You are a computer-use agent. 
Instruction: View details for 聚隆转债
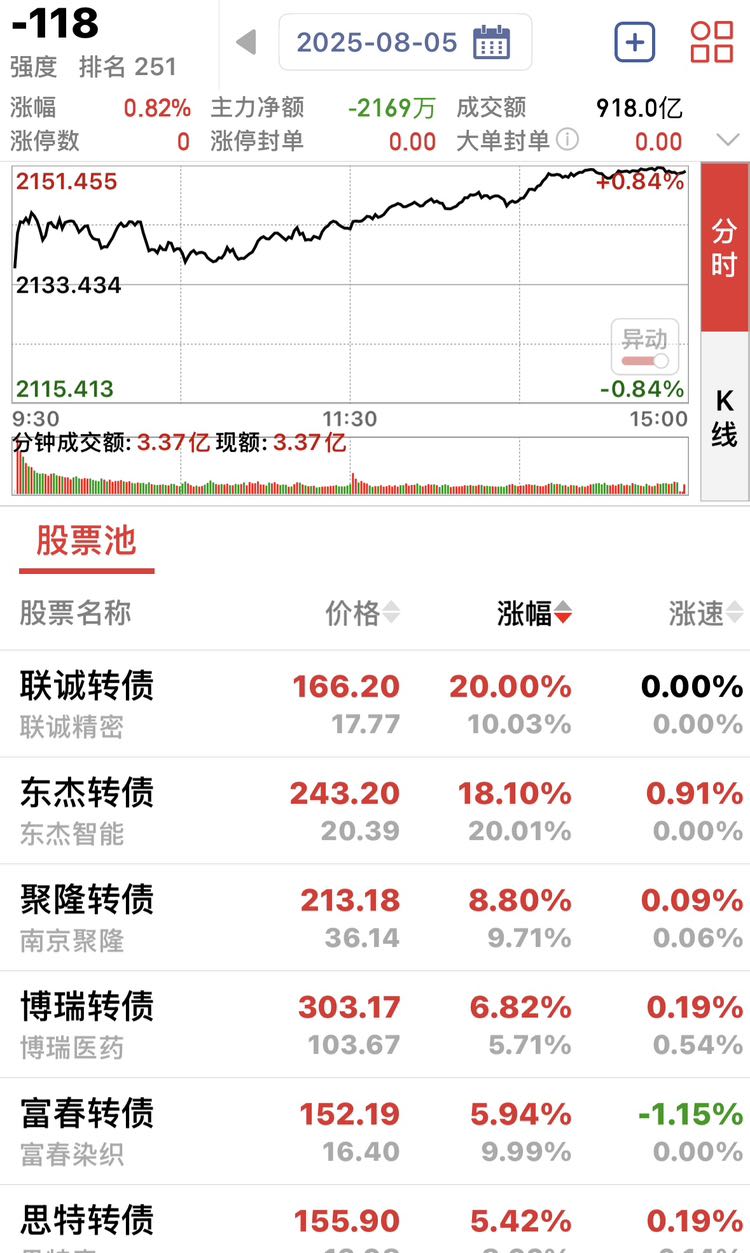click(x=375, y=918)
